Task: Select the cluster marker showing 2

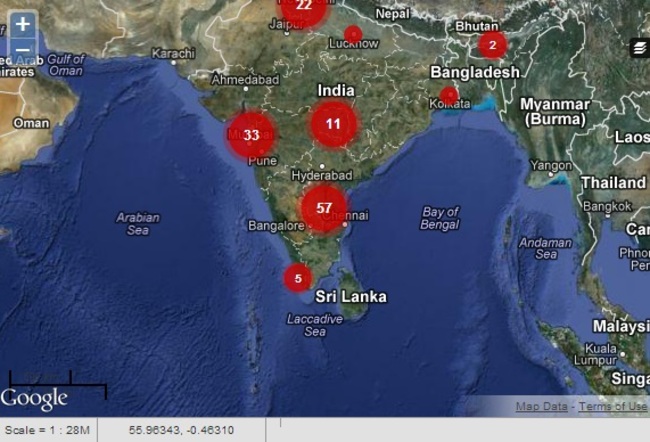Action: pos(492,45)
